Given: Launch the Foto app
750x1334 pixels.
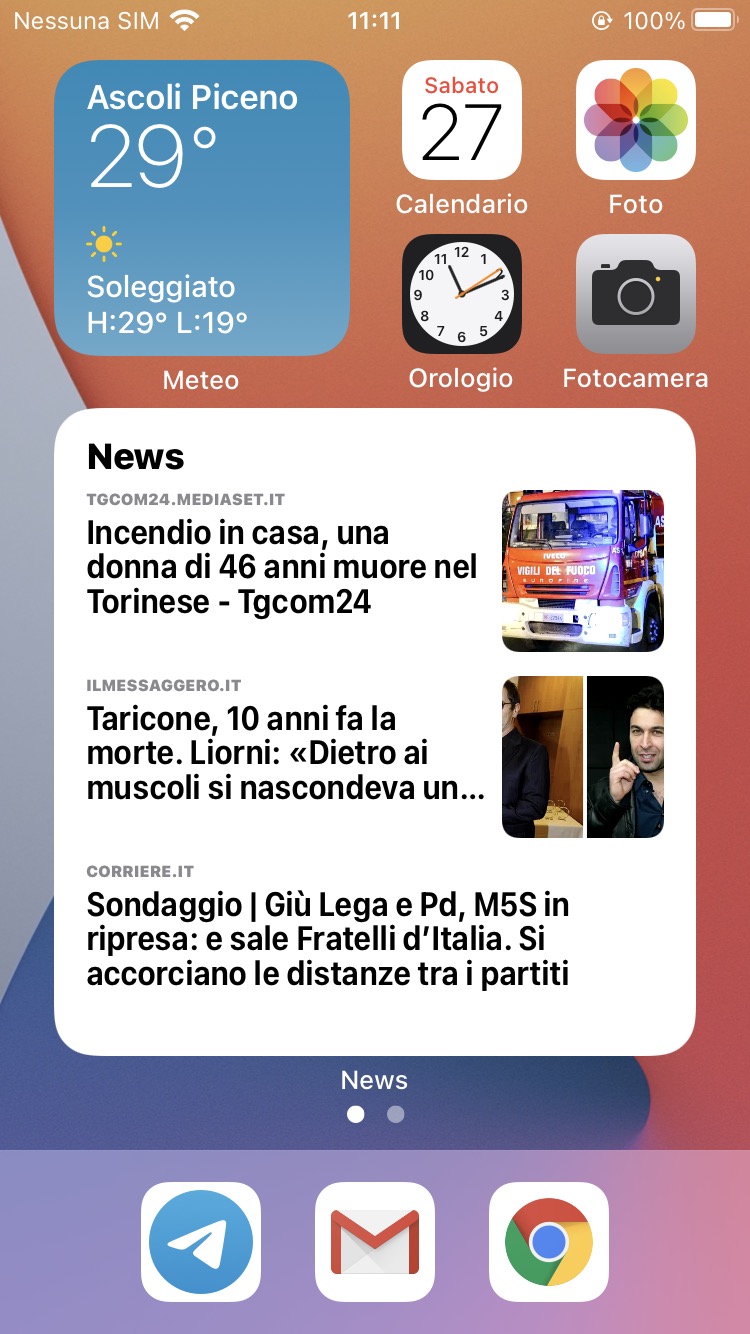Looking at the screenshot, I should tap(635, 120).
